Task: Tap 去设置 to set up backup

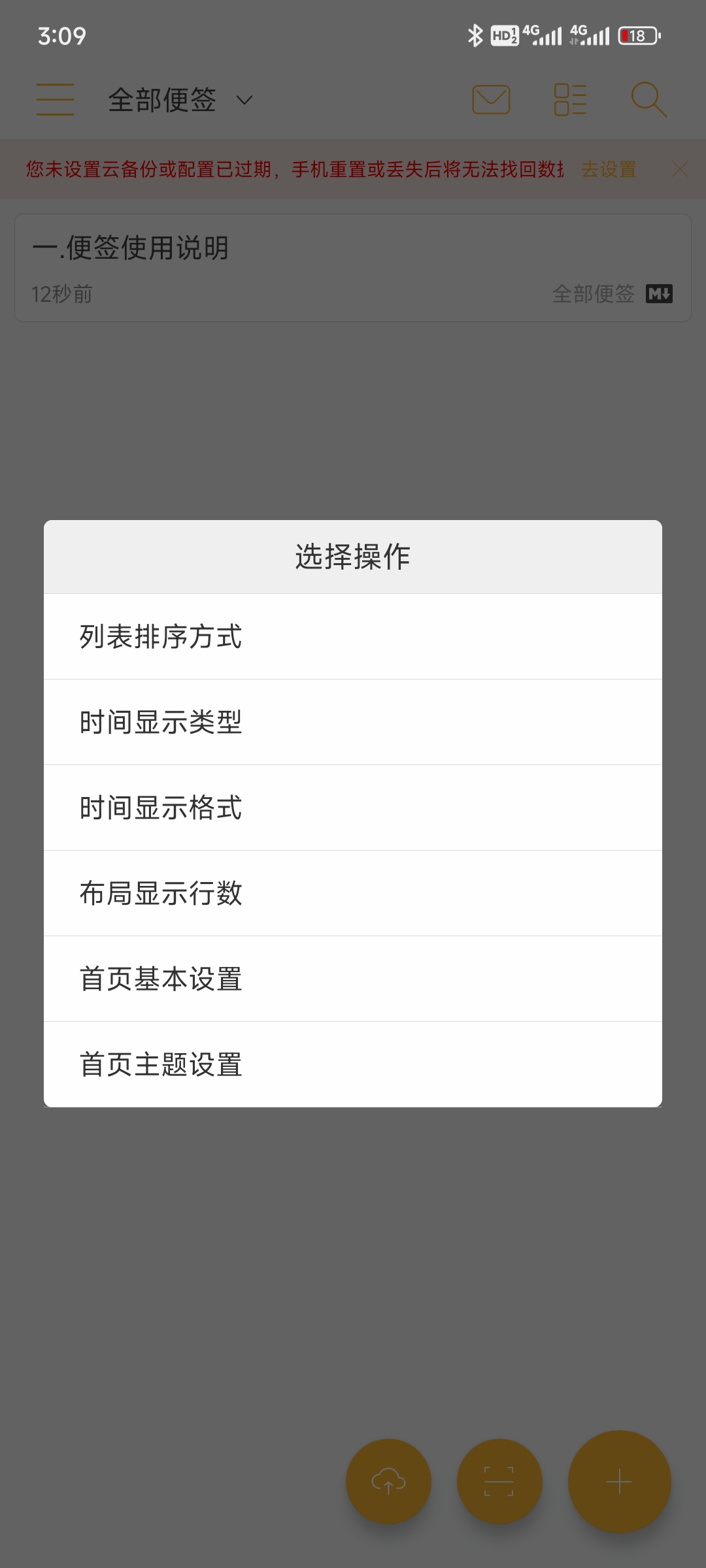Action: [x=609, y=170]
